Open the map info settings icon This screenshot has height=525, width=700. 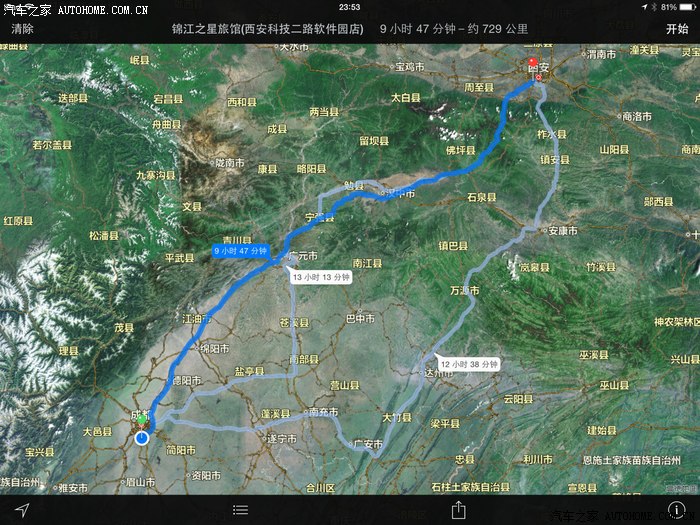click(677, 510)
